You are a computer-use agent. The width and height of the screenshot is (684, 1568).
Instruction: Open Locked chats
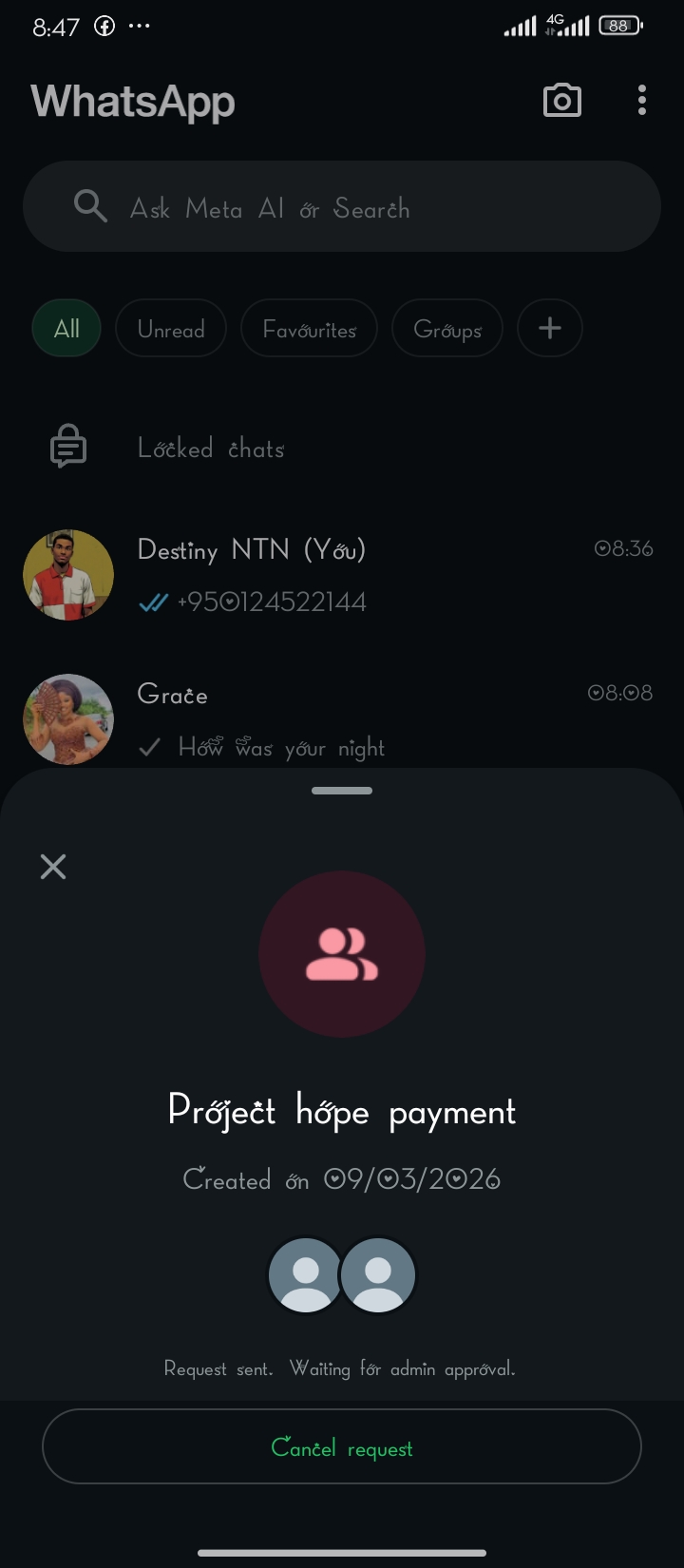[x=211, y=449]
